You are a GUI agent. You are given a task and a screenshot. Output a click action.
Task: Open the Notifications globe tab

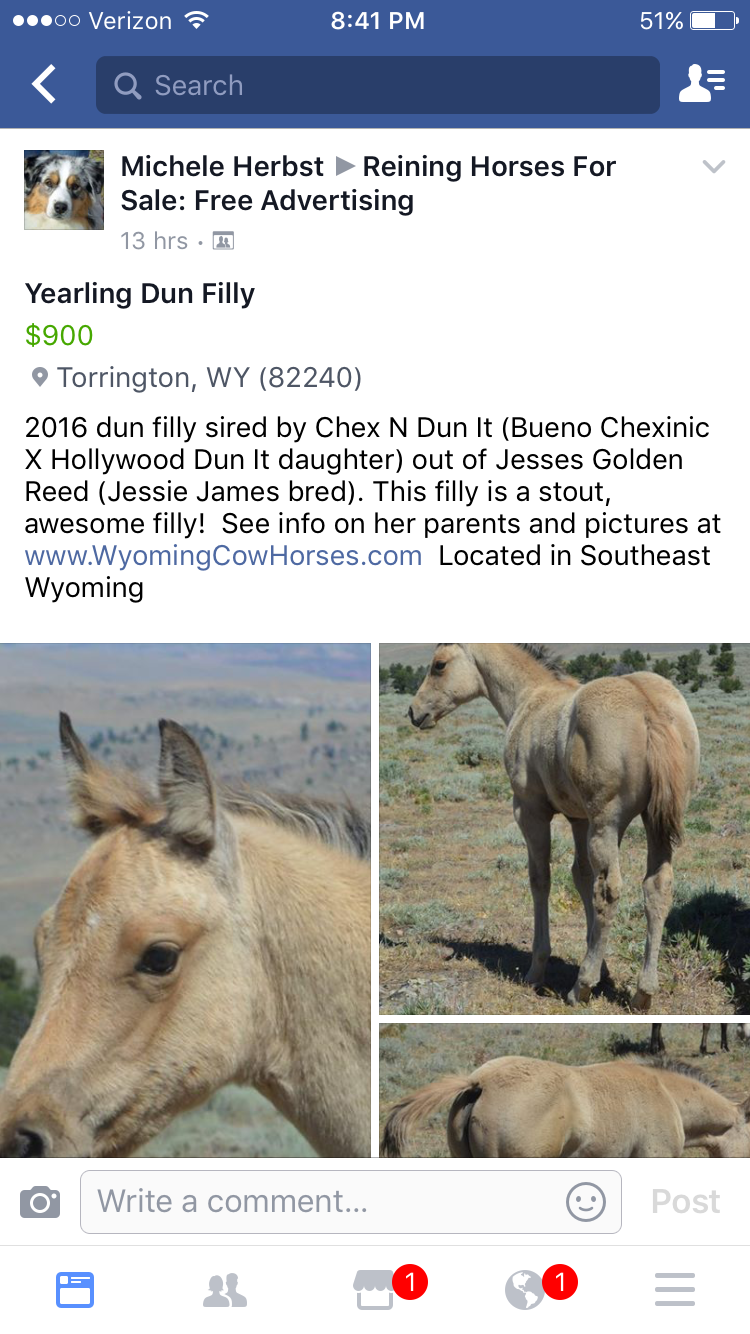point(525,1290)
